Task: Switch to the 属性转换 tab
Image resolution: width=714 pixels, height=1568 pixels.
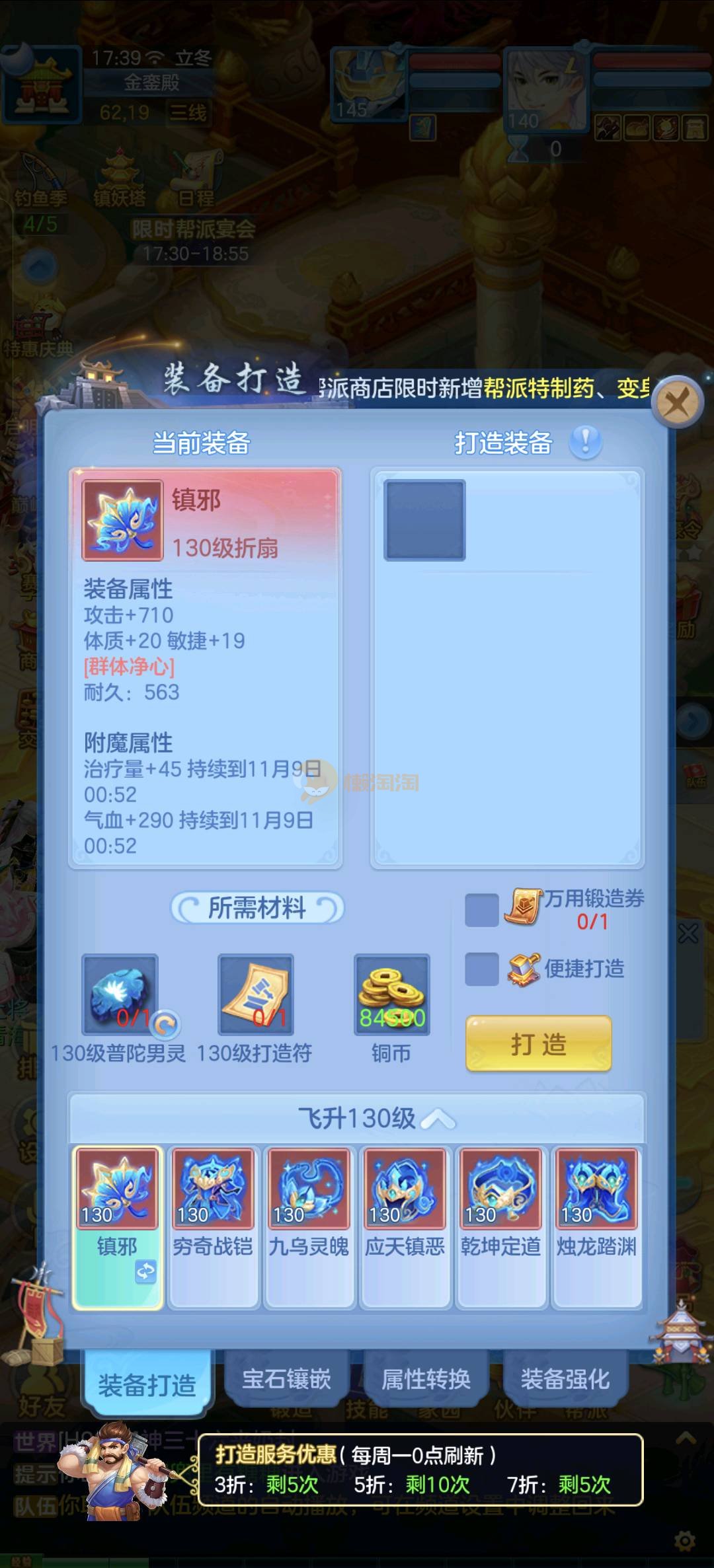Action: [426, 1379]
